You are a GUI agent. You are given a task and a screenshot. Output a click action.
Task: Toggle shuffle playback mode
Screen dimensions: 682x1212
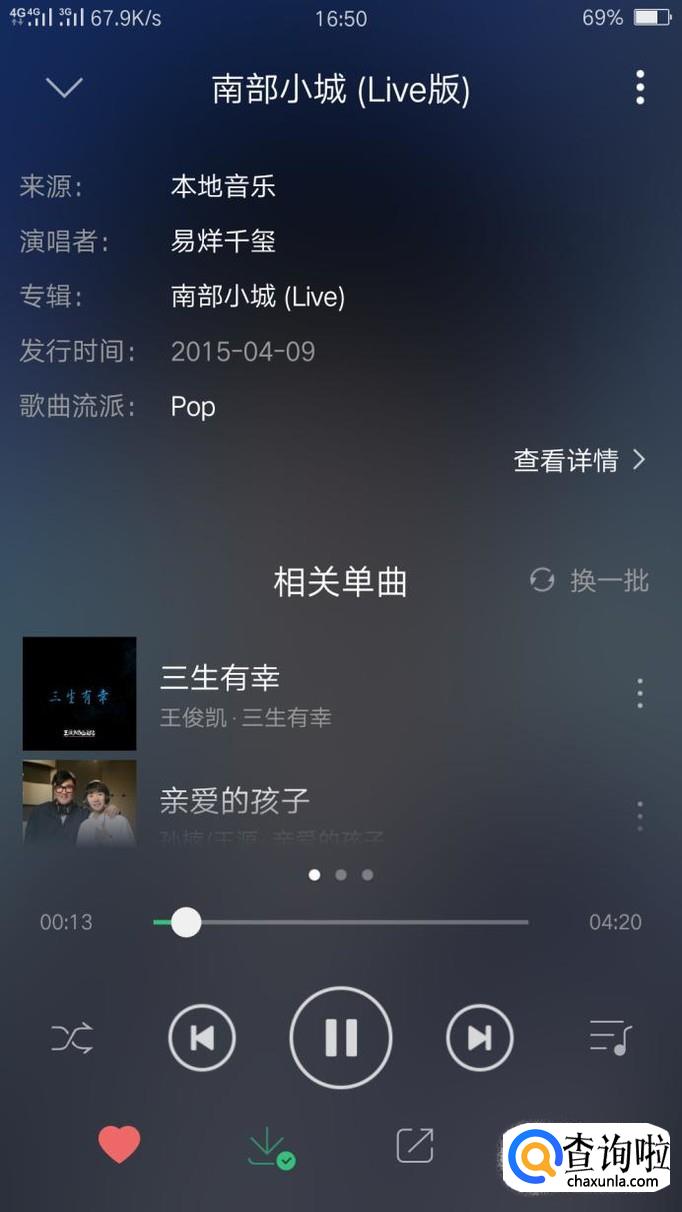(x=72, y=1038)
